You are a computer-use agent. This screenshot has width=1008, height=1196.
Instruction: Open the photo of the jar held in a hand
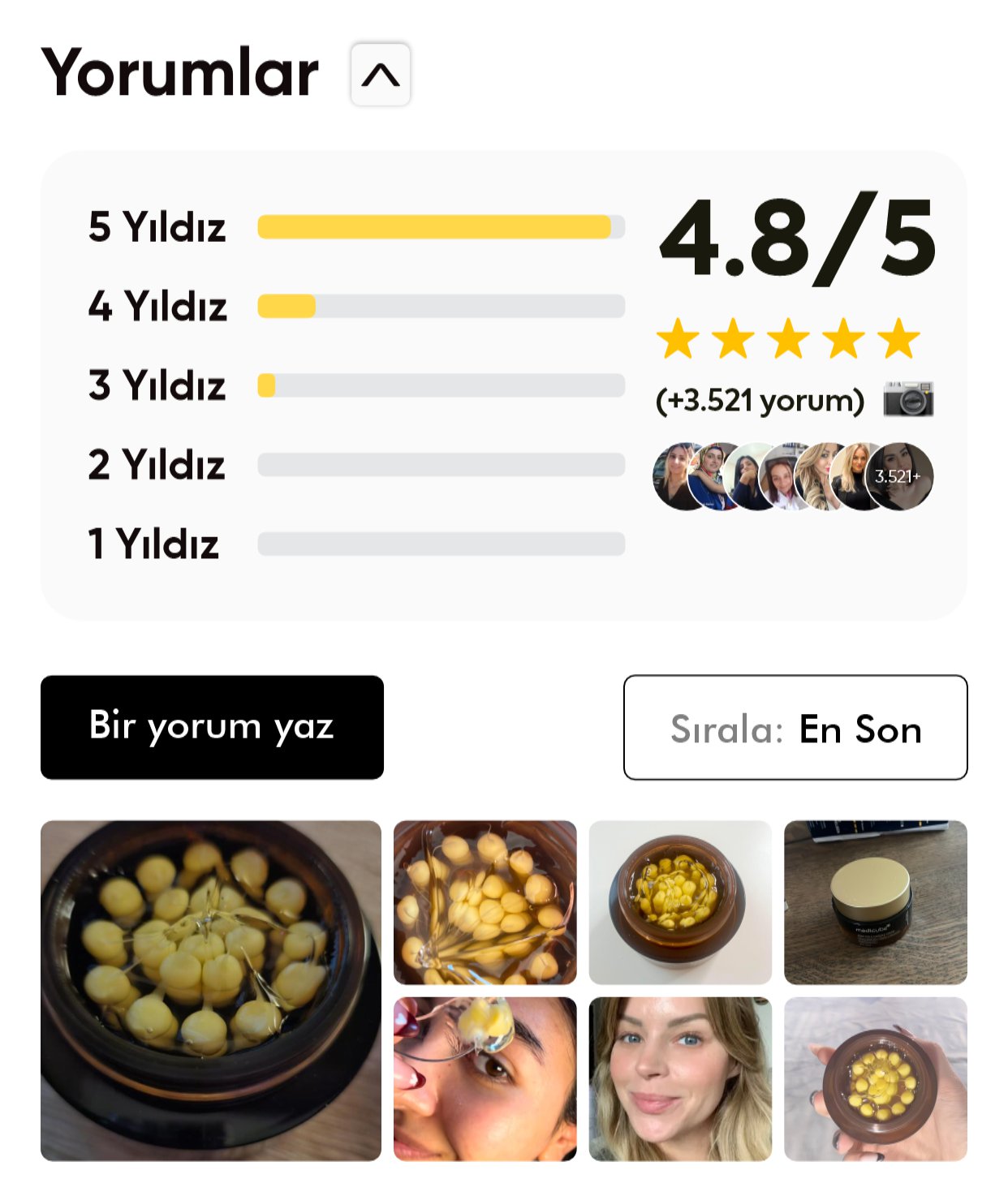[x=876, y=1078]
